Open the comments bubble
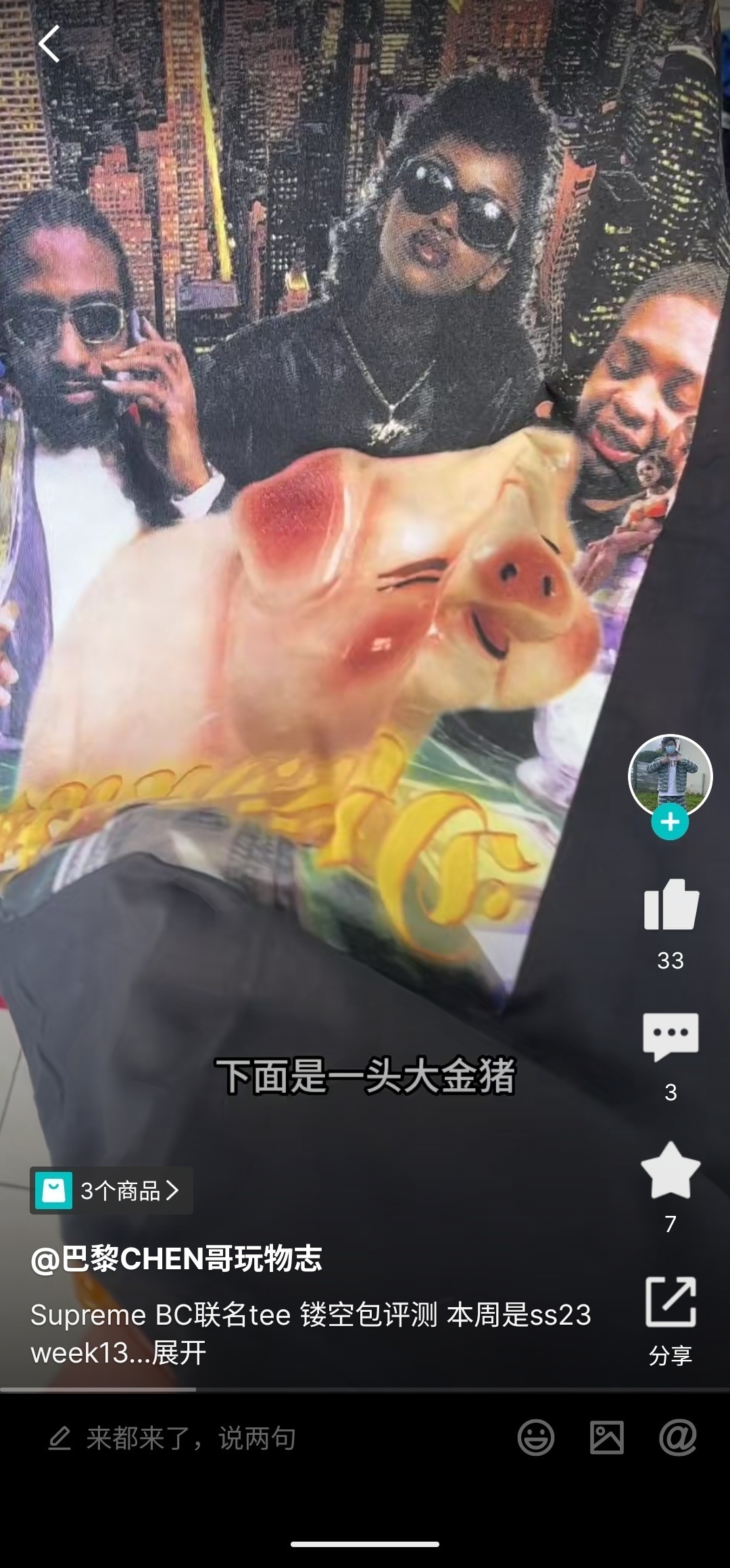 click(x=671, y=1036)
